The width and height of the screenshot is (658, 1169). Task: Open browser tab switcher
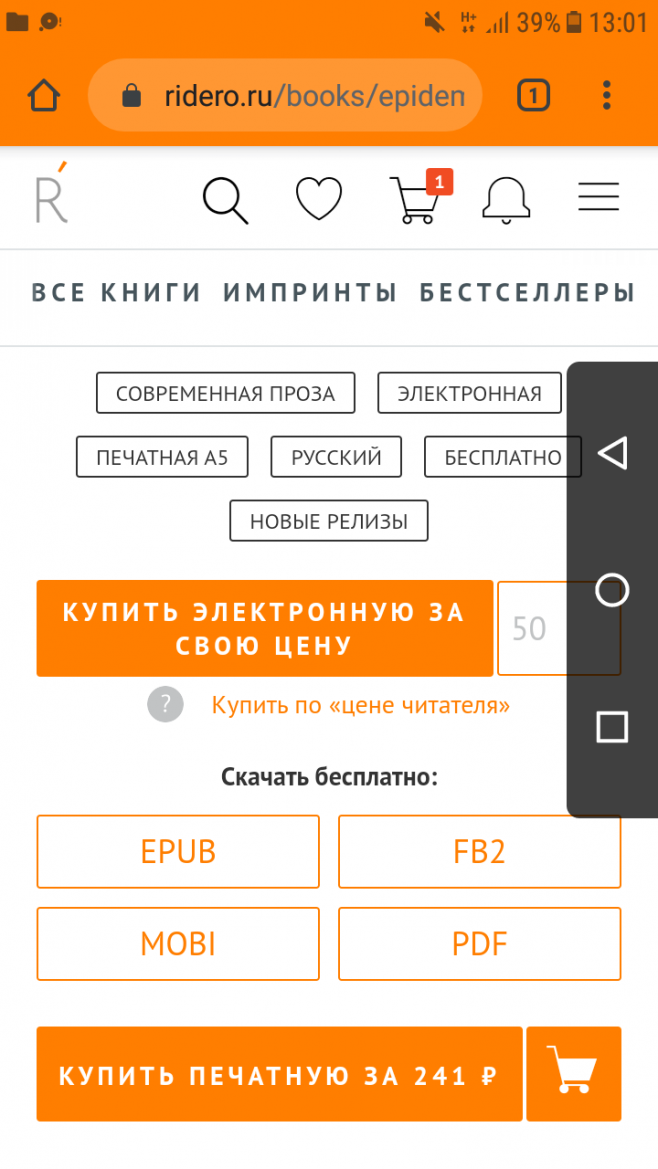[533, 96]
